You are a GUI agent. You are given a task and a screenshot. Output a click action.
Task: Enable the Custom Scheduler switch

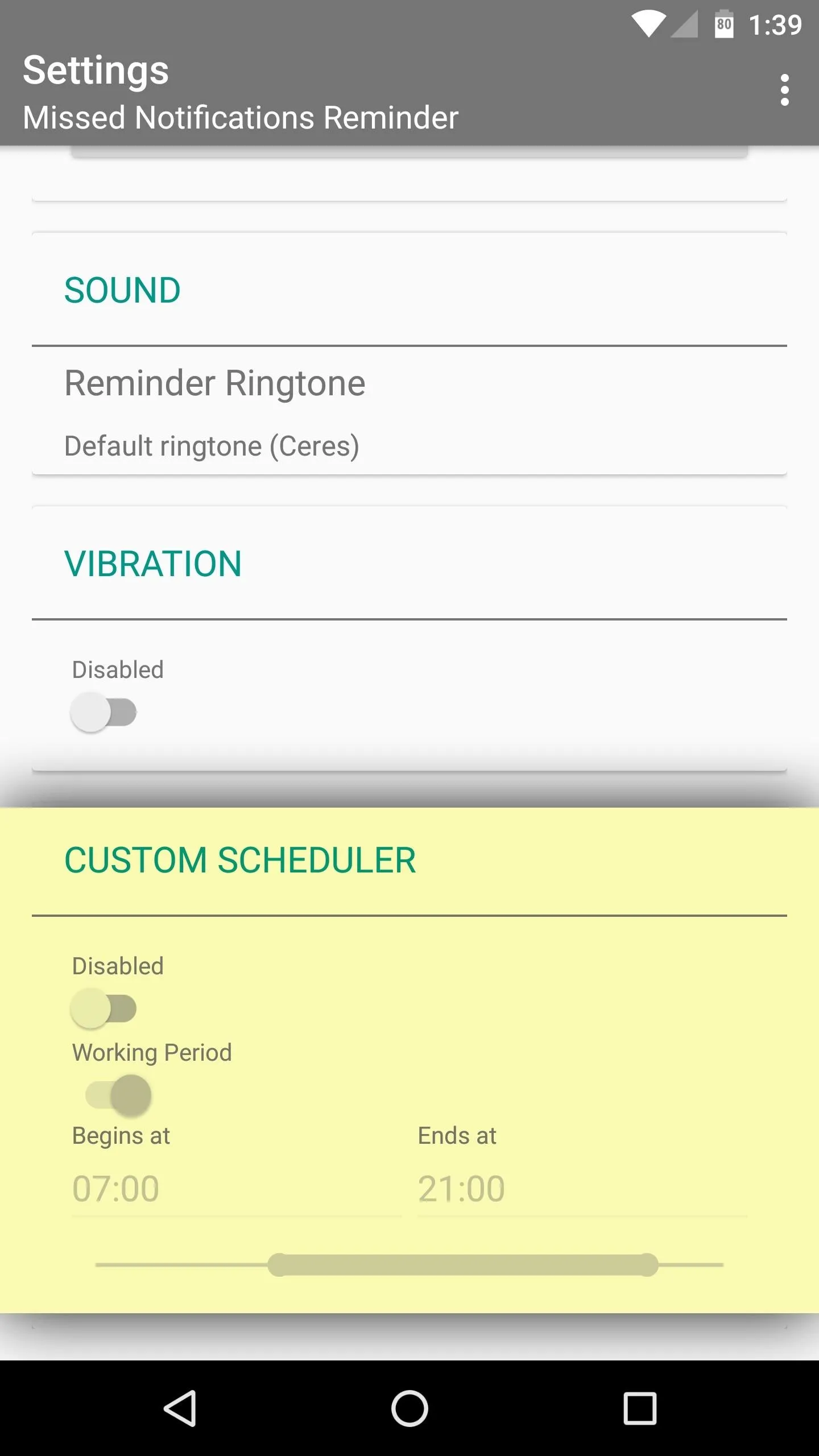(x=104, y=1008)
